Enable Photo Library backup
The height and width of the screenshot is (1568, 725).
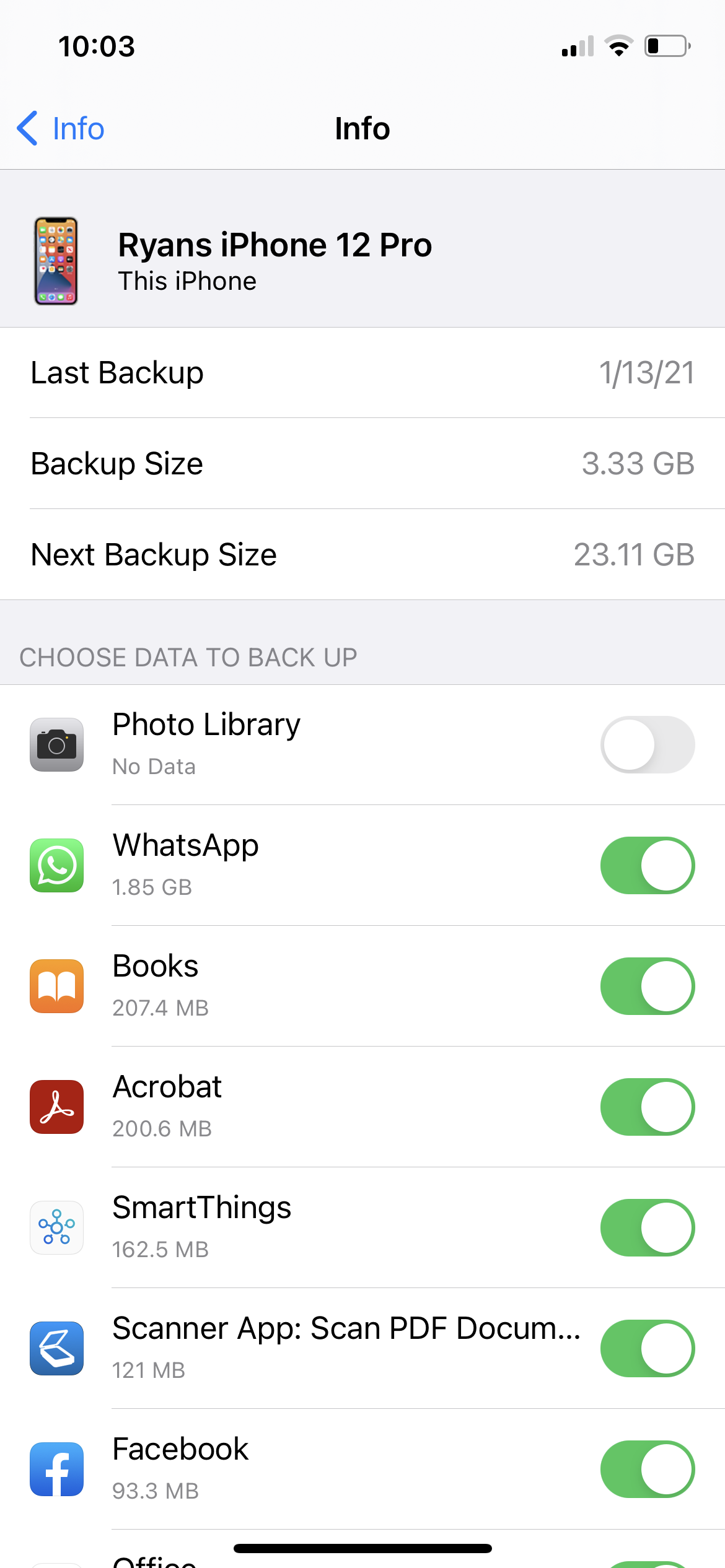coord(647,745)
